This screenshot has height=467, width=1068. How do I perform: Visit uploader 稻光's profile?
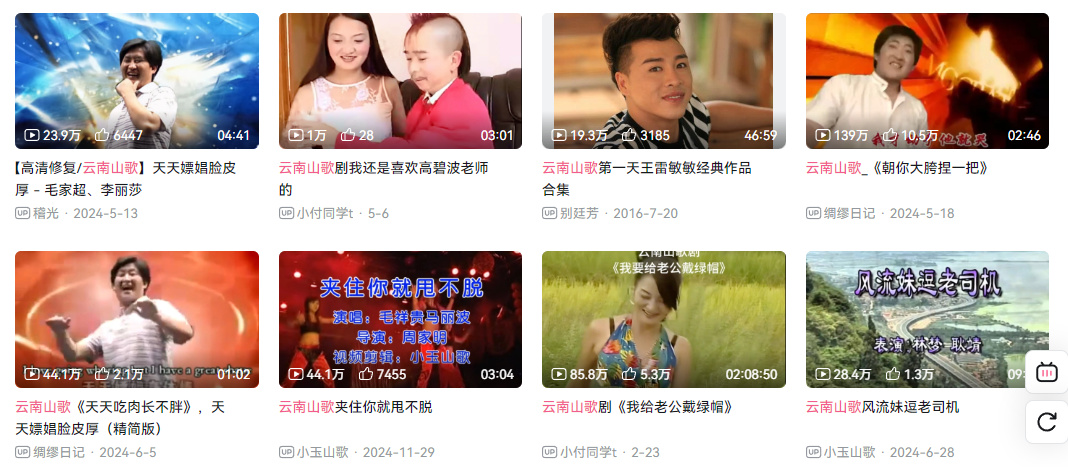pos(46,214)
